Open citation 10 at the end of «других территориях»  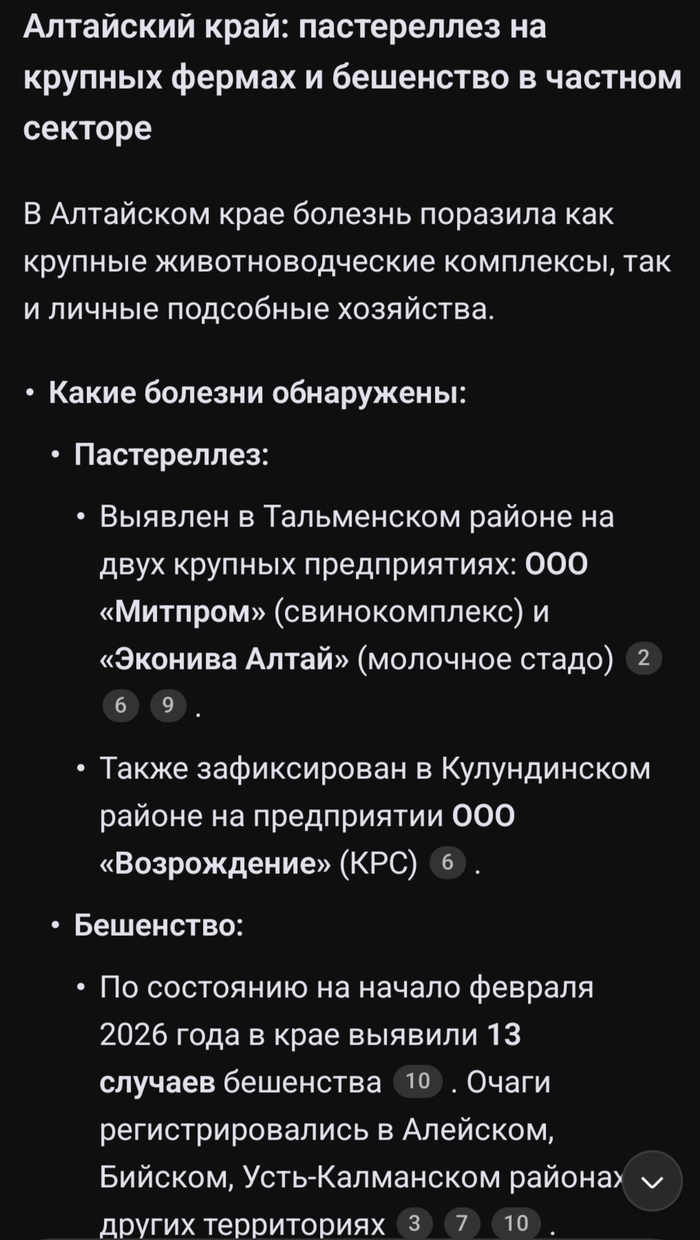coord(516,1223)
